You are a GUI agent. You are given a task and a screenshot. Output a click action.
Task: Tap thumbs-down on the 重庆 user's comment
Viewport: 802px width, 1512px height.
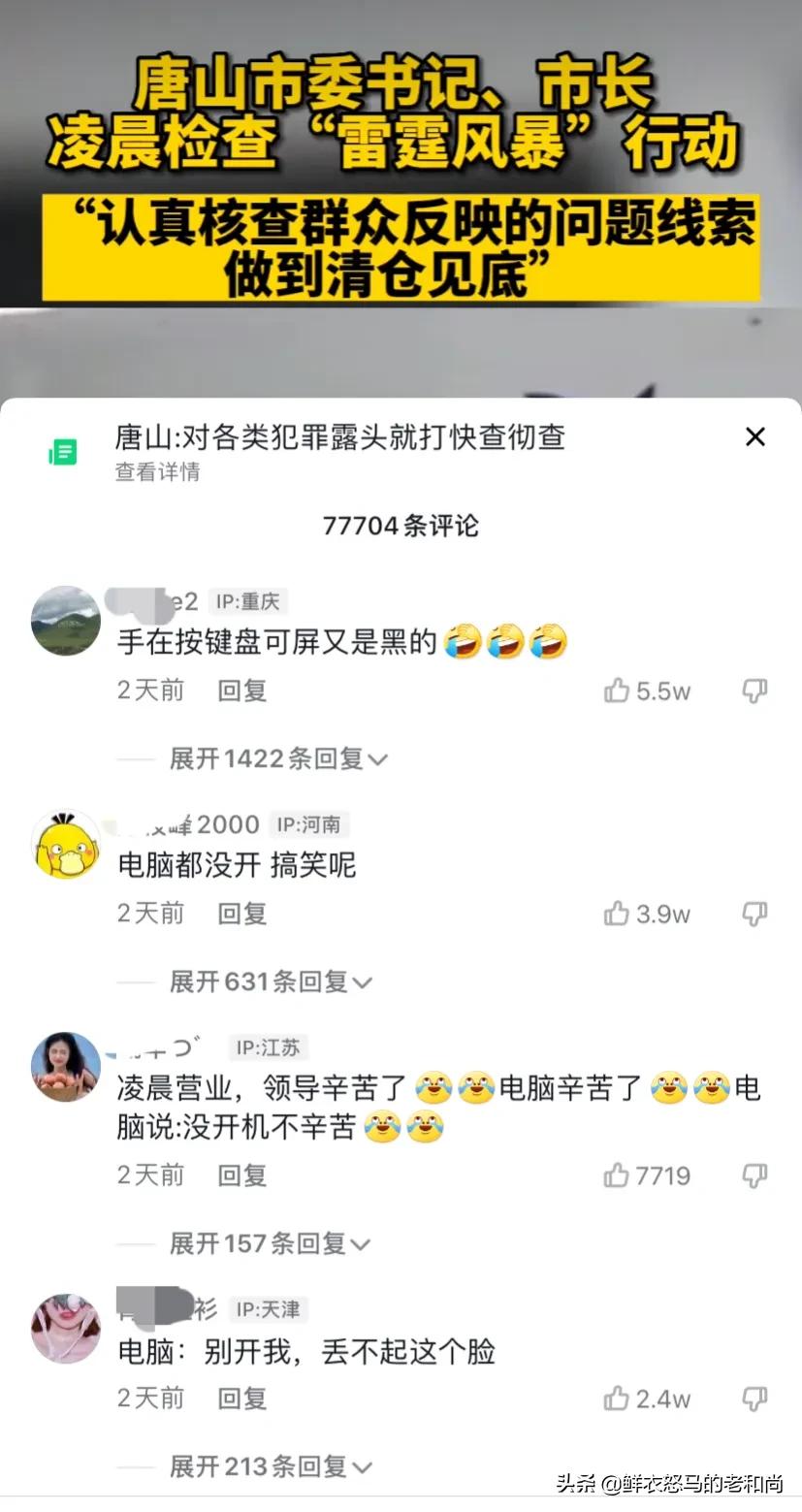(x=754, y=691)
